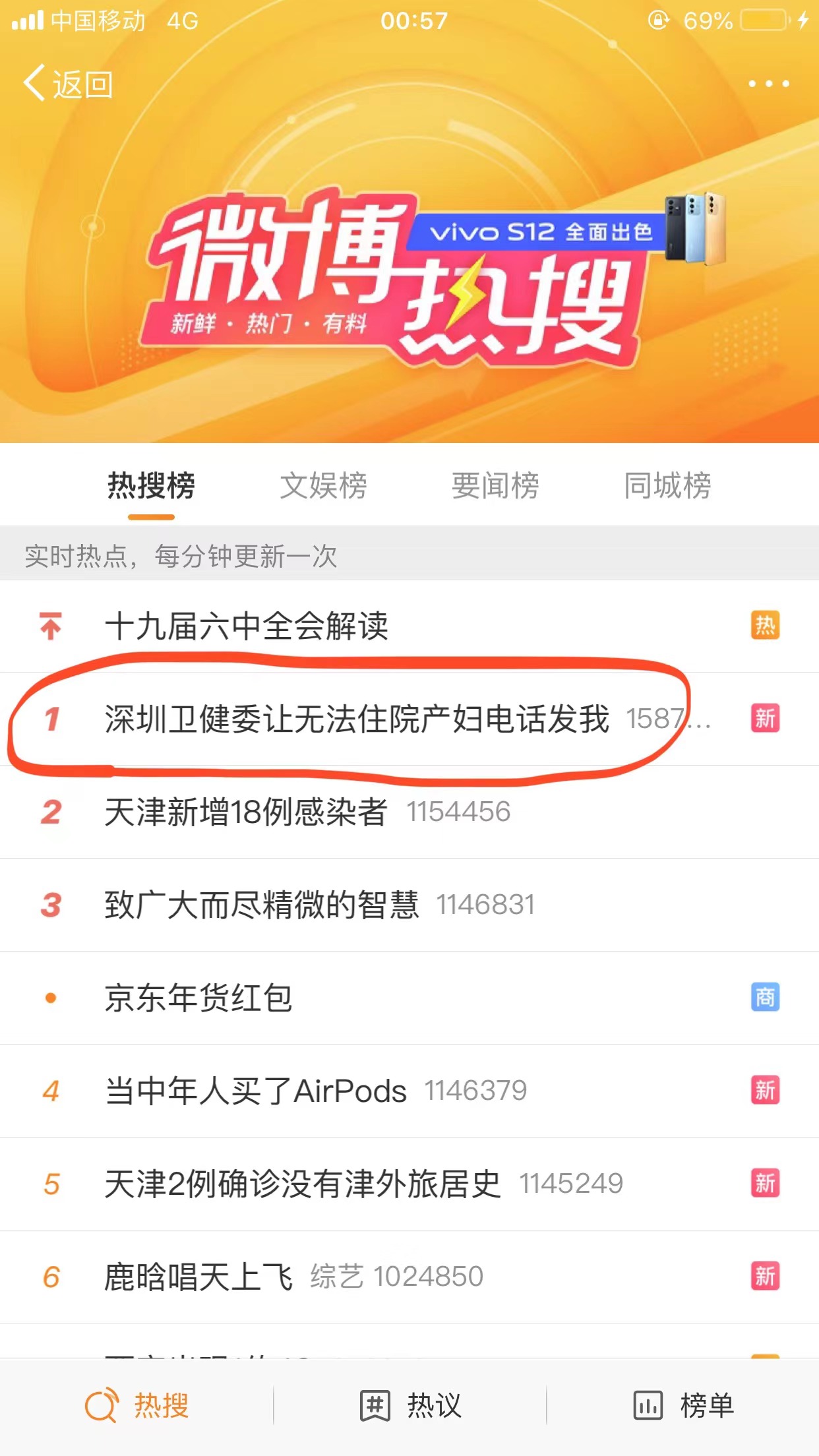This screenshot has height=1456, width=819.
Task: Open topic 鹿晗唱天上飞
Action: coord(198,1277)
